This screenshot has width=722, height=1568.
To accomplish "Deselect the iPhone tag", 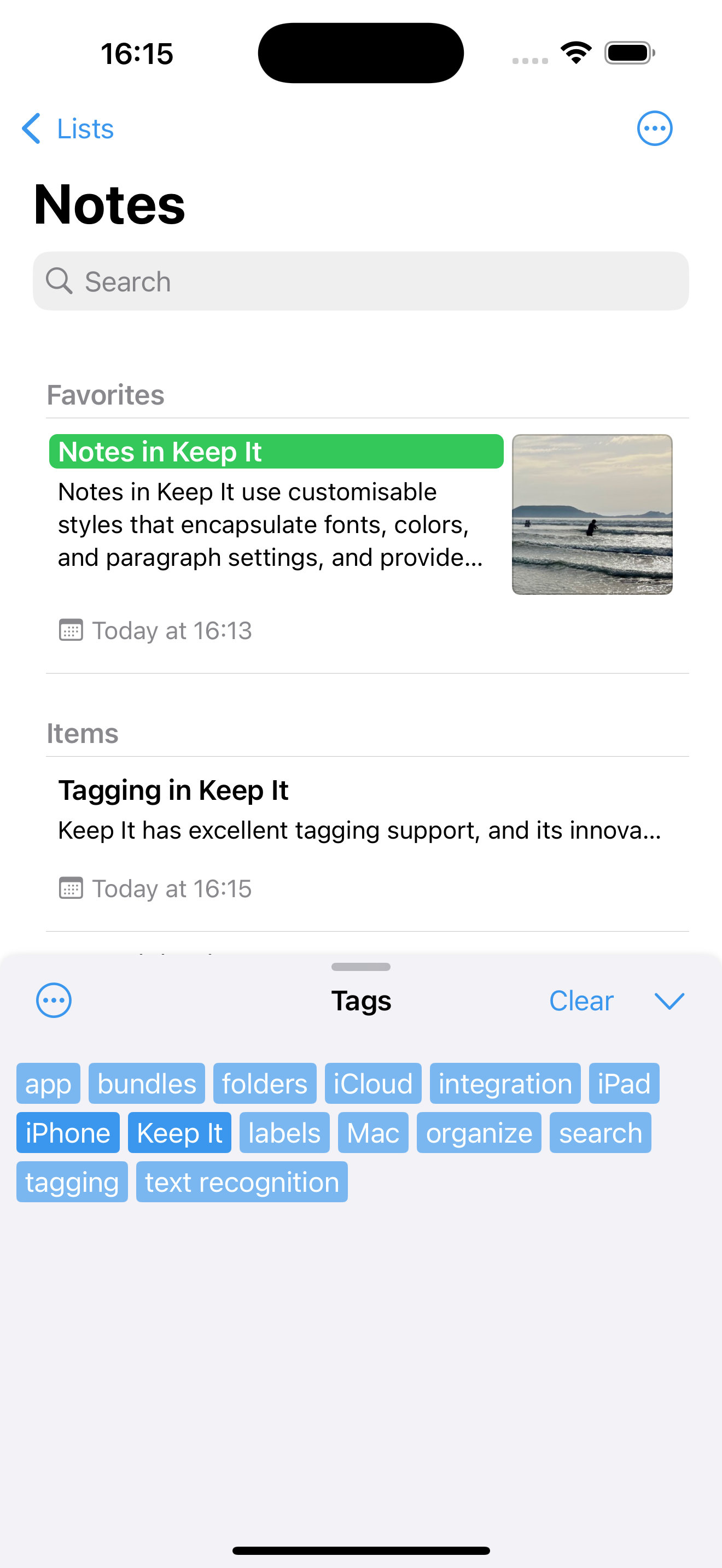I will pos(68,1133).
